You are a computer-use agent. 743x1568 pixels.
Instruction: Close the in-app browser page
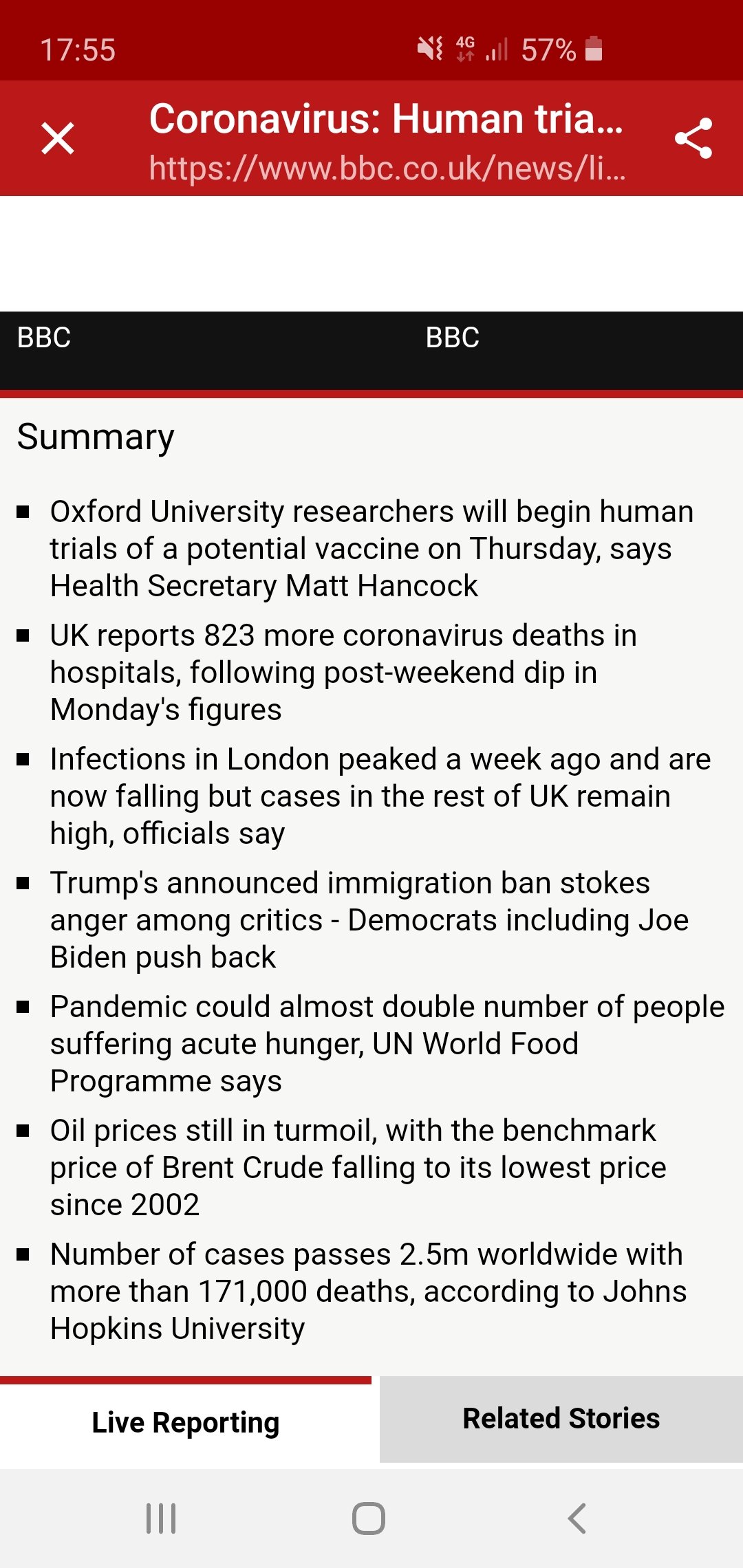(x=58, y=138)
